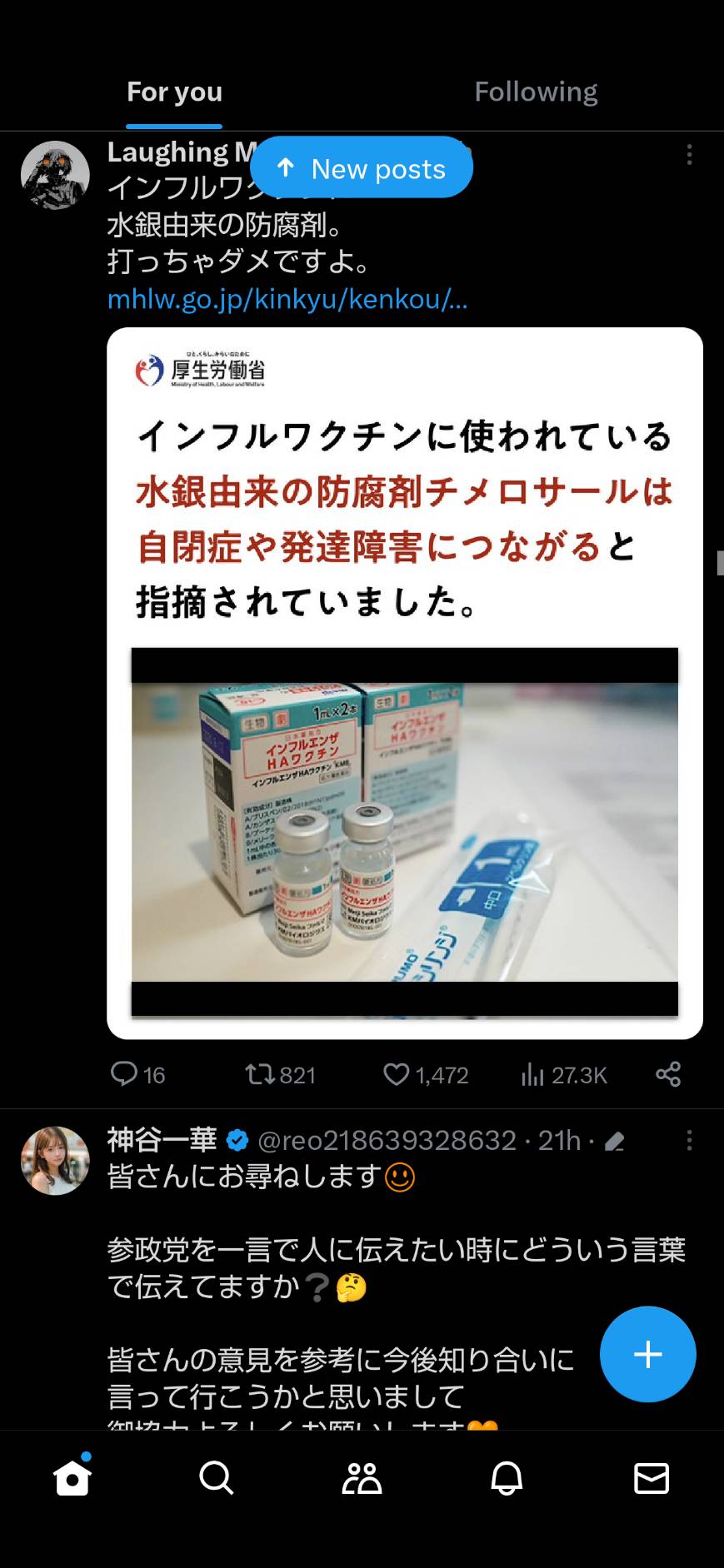View analytics for Laughing M's post
This screenshot has height=1568, width=724.
[564, 1074]
